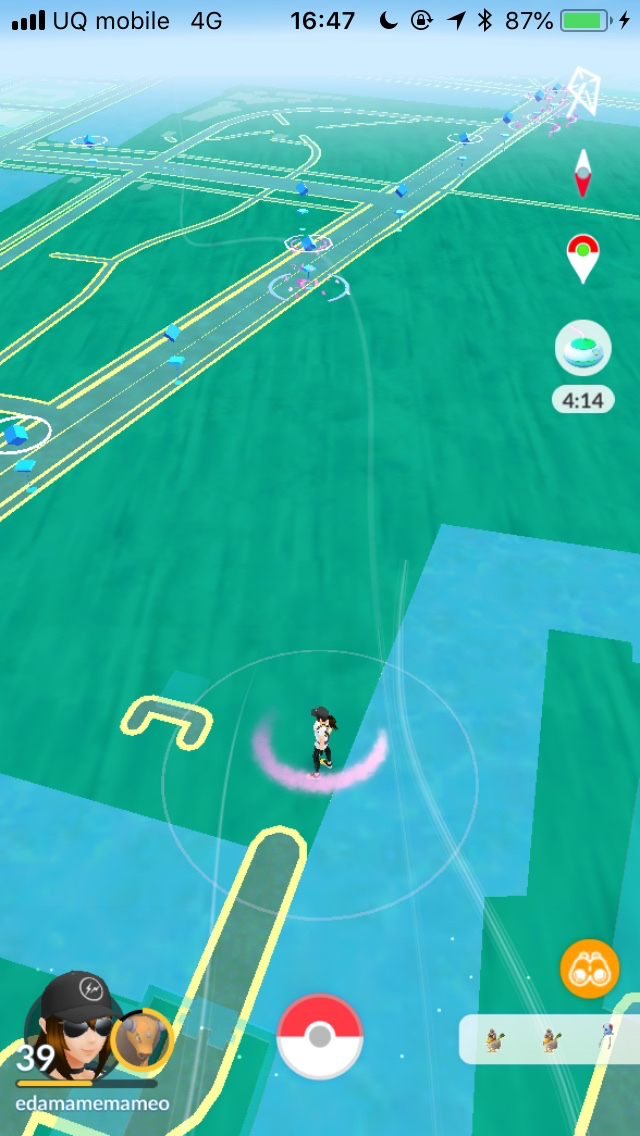Viewport: 640px width, 1136px height.
Task: Tap the active incense timer icon
Action: point(583,352)
